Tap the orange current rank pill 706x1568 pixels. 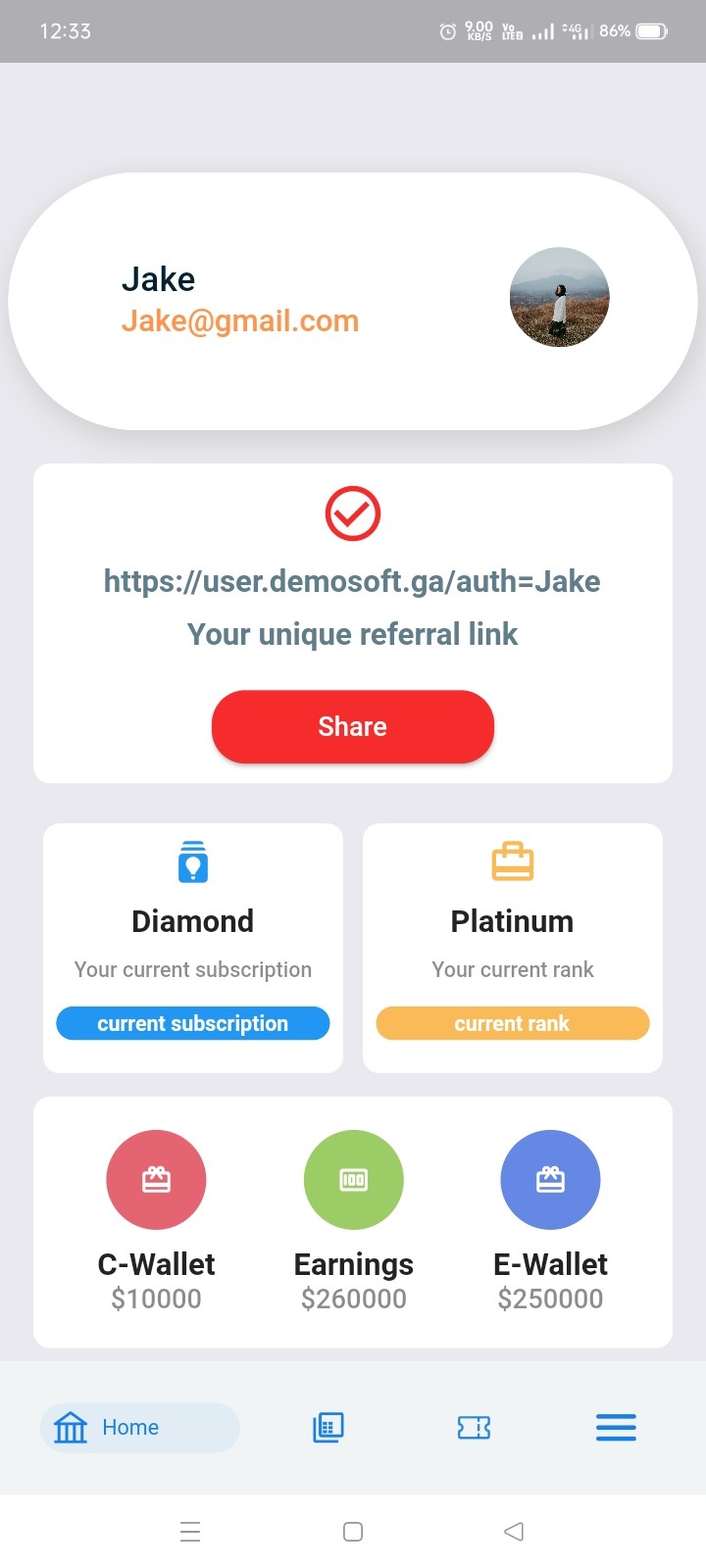512,1023
